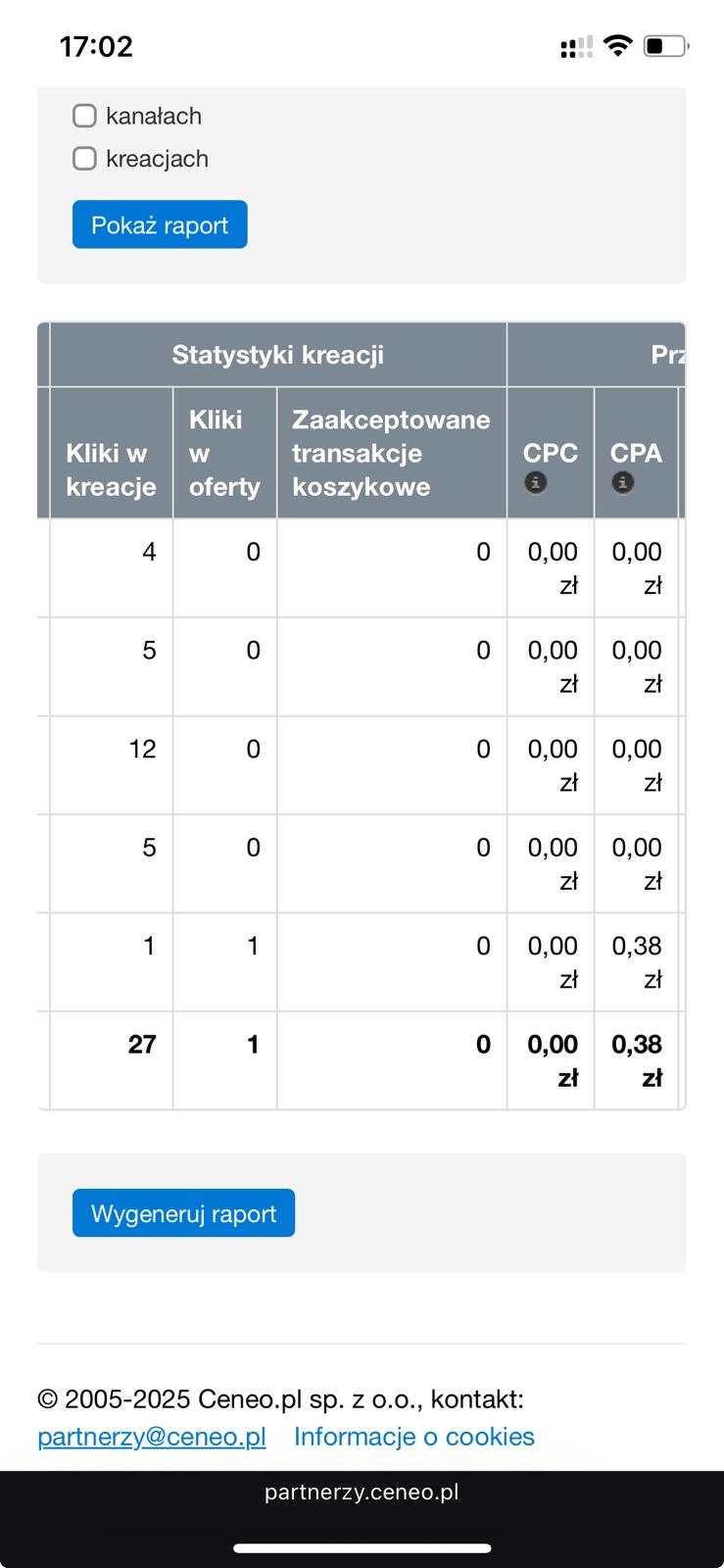Tap the Wygeneruj raport button
The height and width of the screenshot is (1568, 724).
pos(183,1213)
